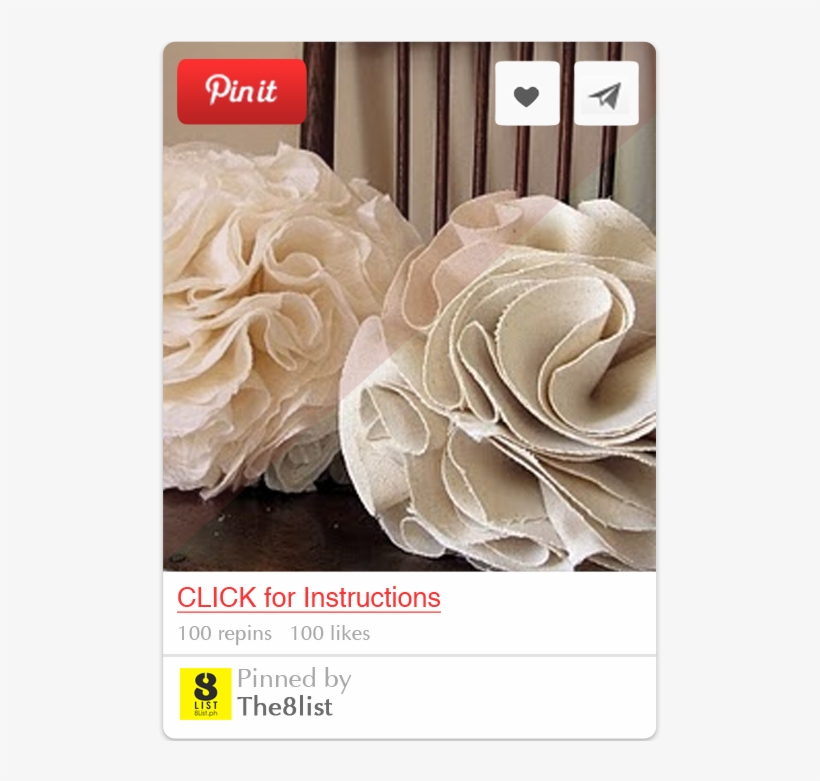Open The8list pinner profile

point(284,706)
